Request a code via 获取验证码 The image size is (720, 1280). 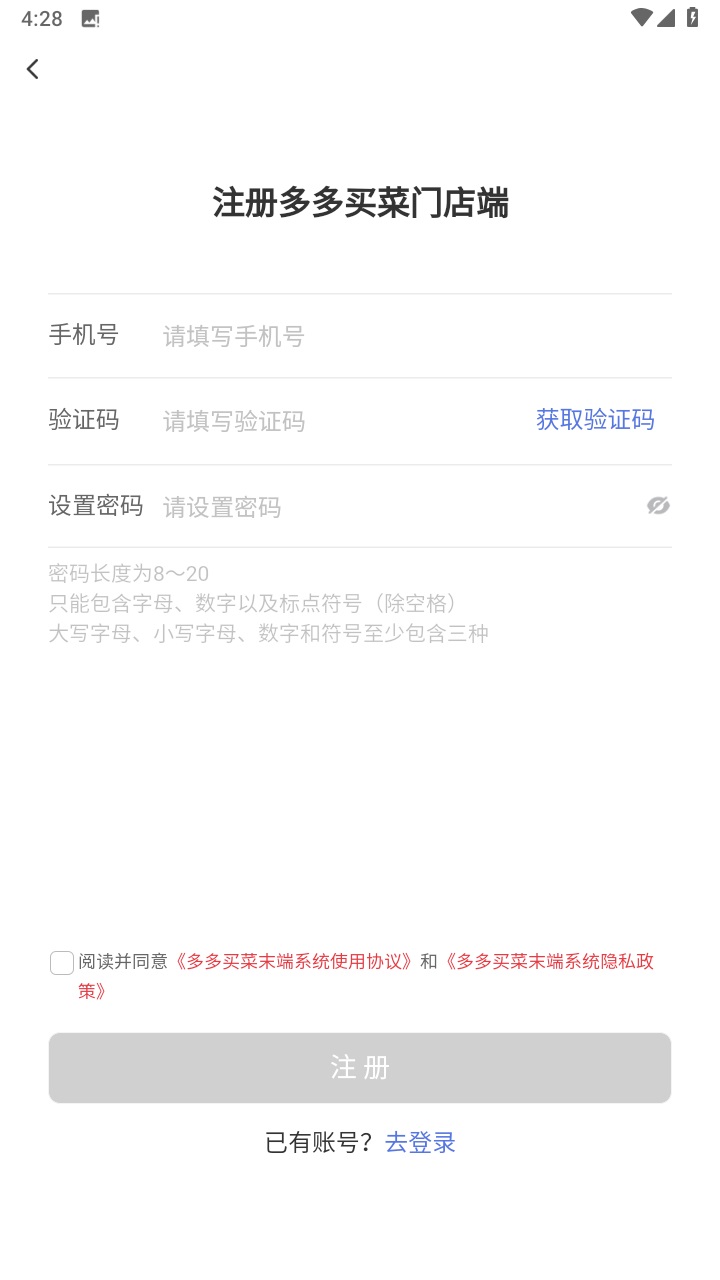point(595,420)
